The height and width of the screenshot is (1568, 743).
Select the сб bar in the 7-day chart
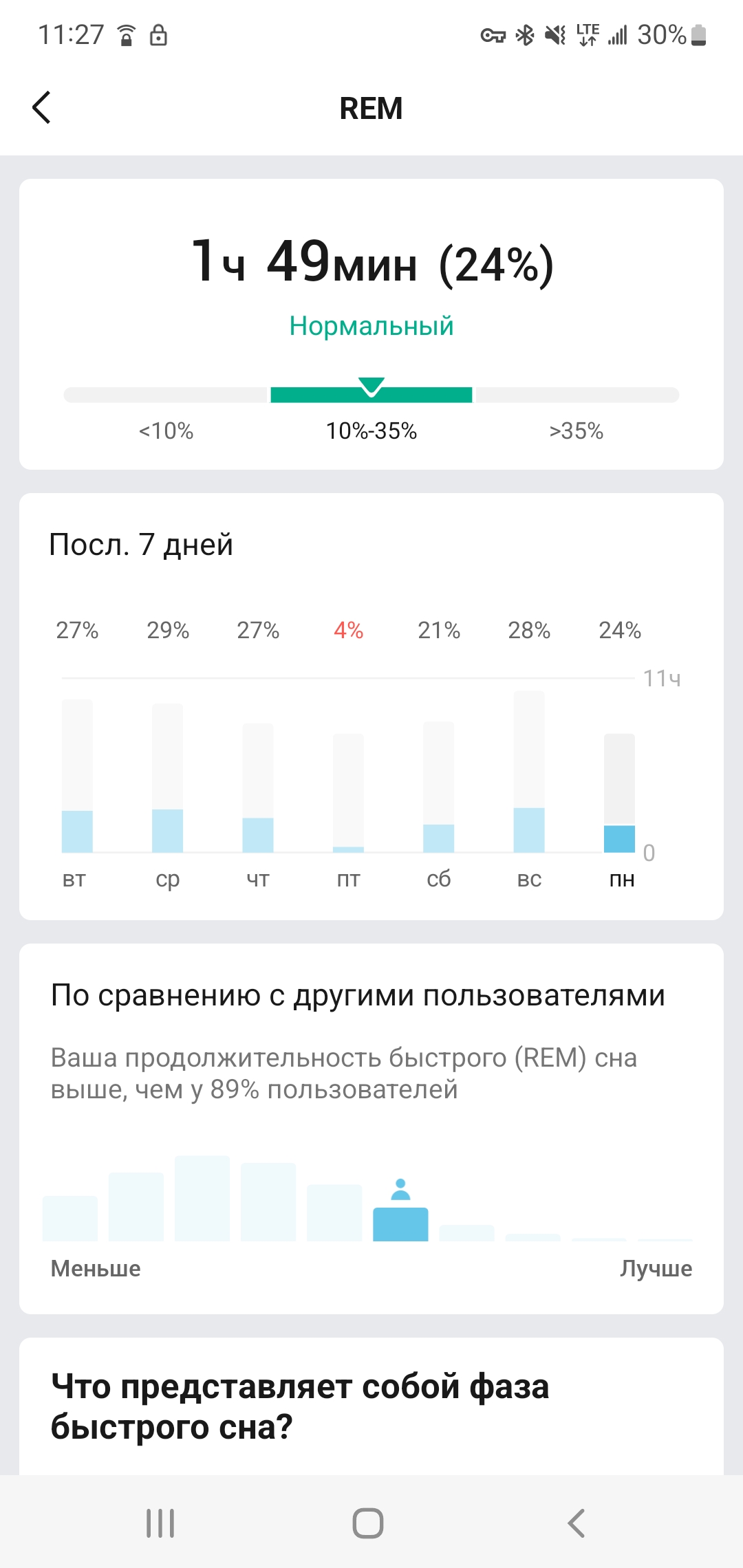click(x=439, y=787)
